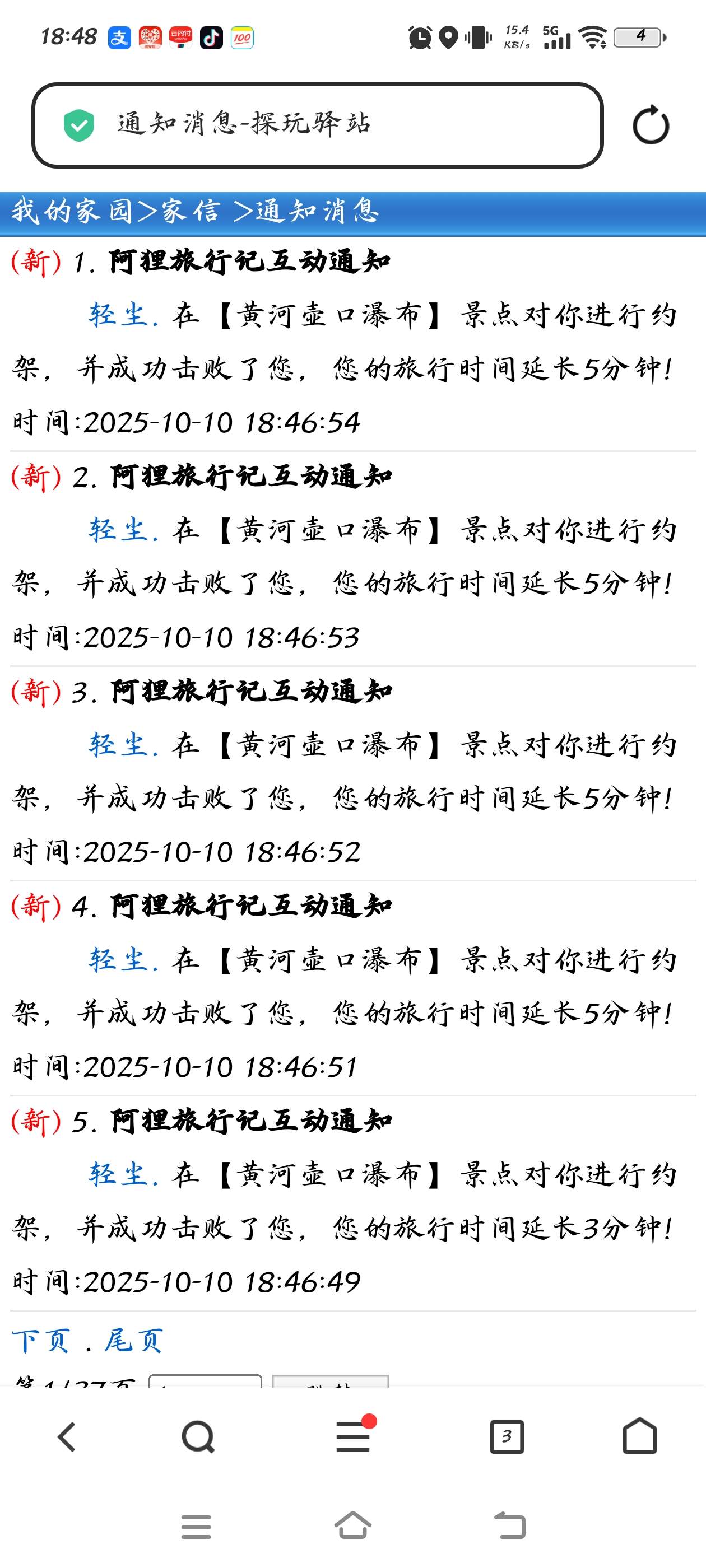This screenshot has width=706, height=1568.
Task: Open 轻尘 link in notification 5
Action: point(118,1175)
